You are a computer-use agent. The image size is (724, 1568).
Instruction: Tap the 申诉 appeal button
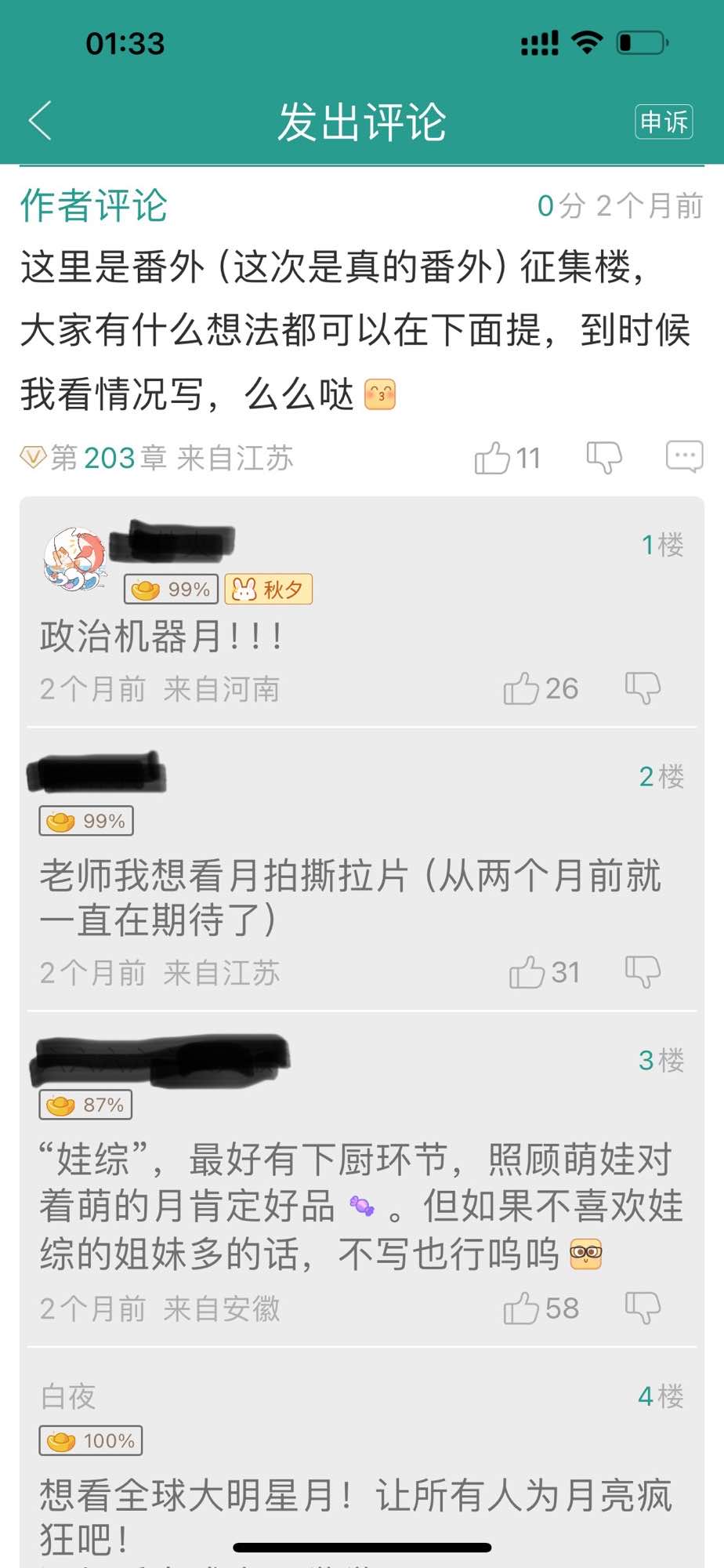click(663, 122)
